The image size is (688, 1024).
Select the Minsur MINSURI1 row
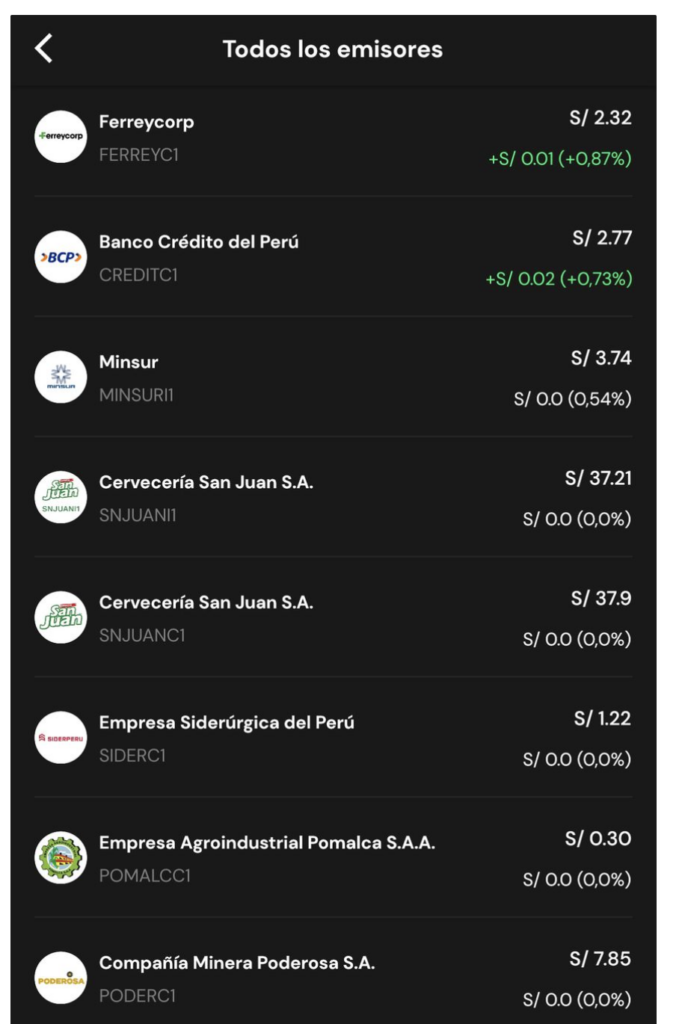pos(333,377)
